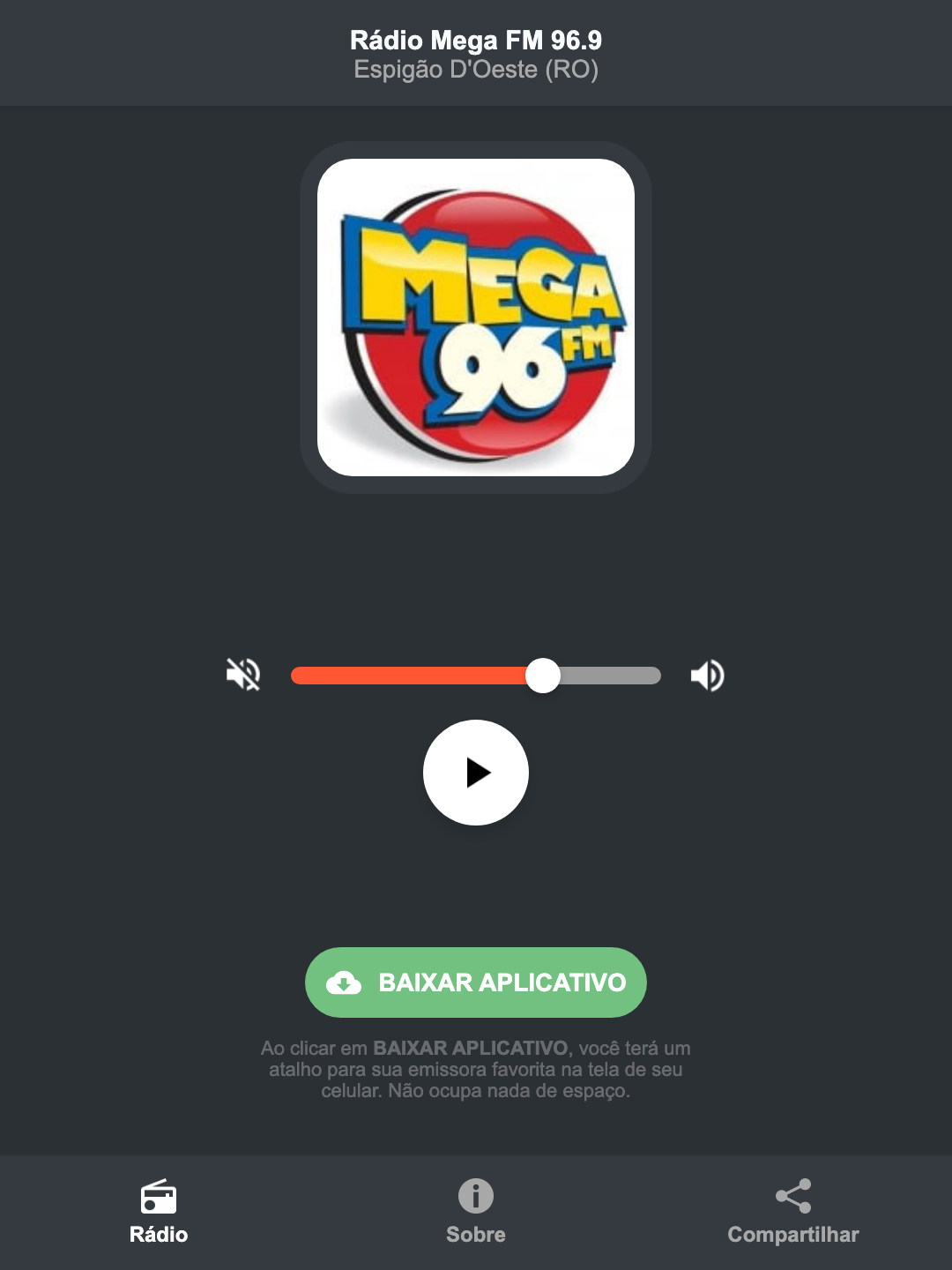Enable full volume via right speaker icon

(x=707, y=675)
